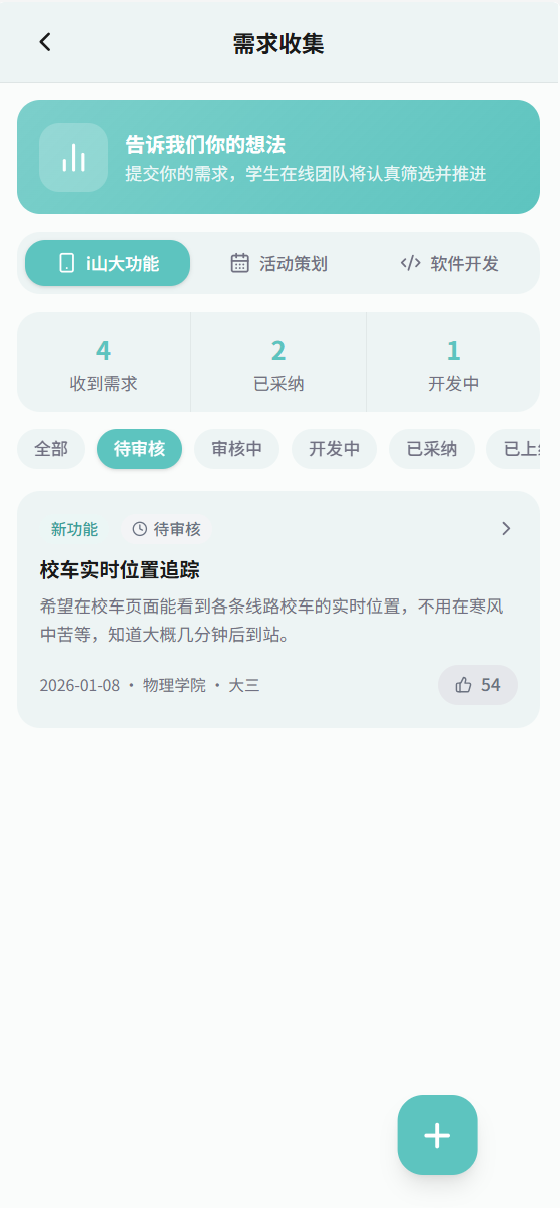The width and height of the screenshot is (560, 1208).
Task: Filter the list by 开发中 chip
Action: 334,449
